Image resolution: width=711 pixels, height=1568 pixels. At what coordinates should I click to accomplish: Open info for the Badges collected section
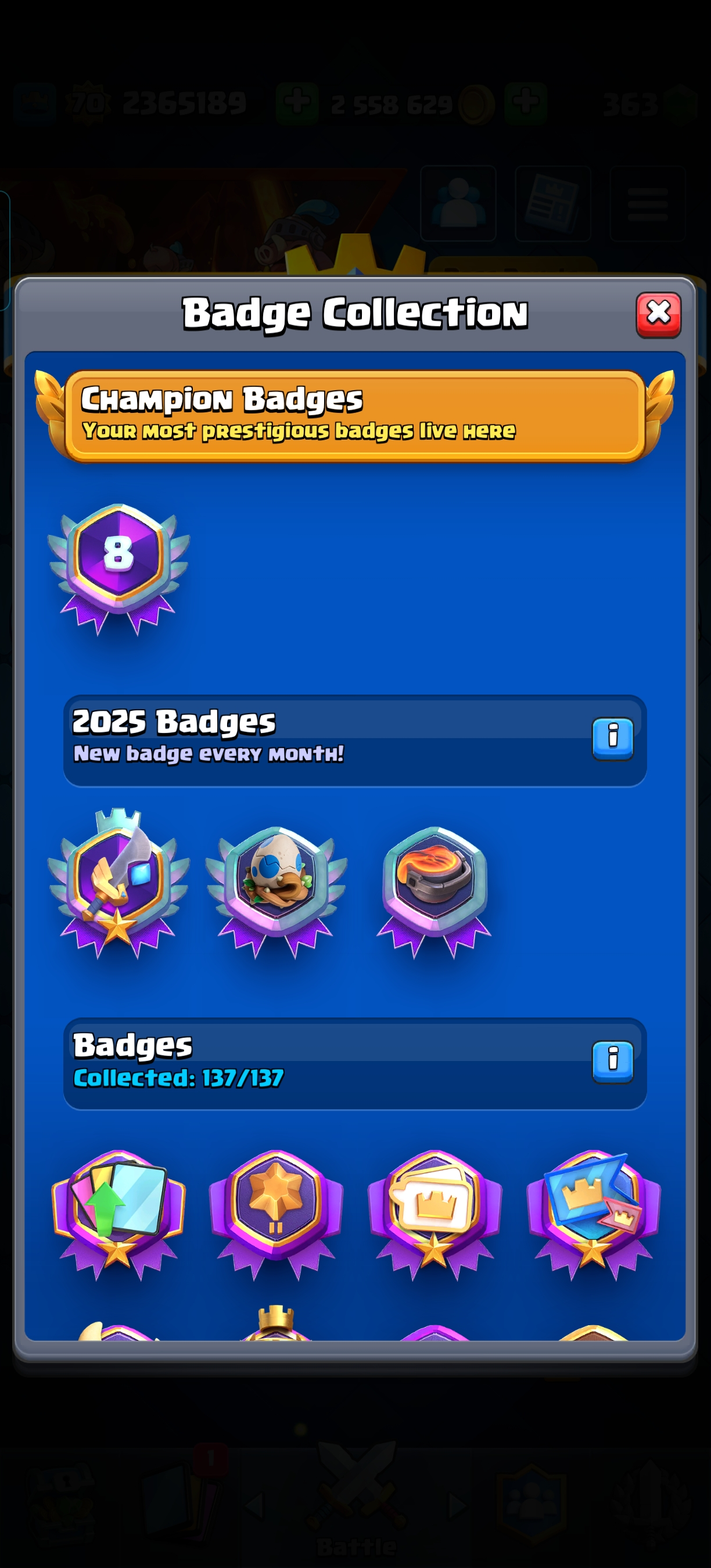pos(612,1062)
